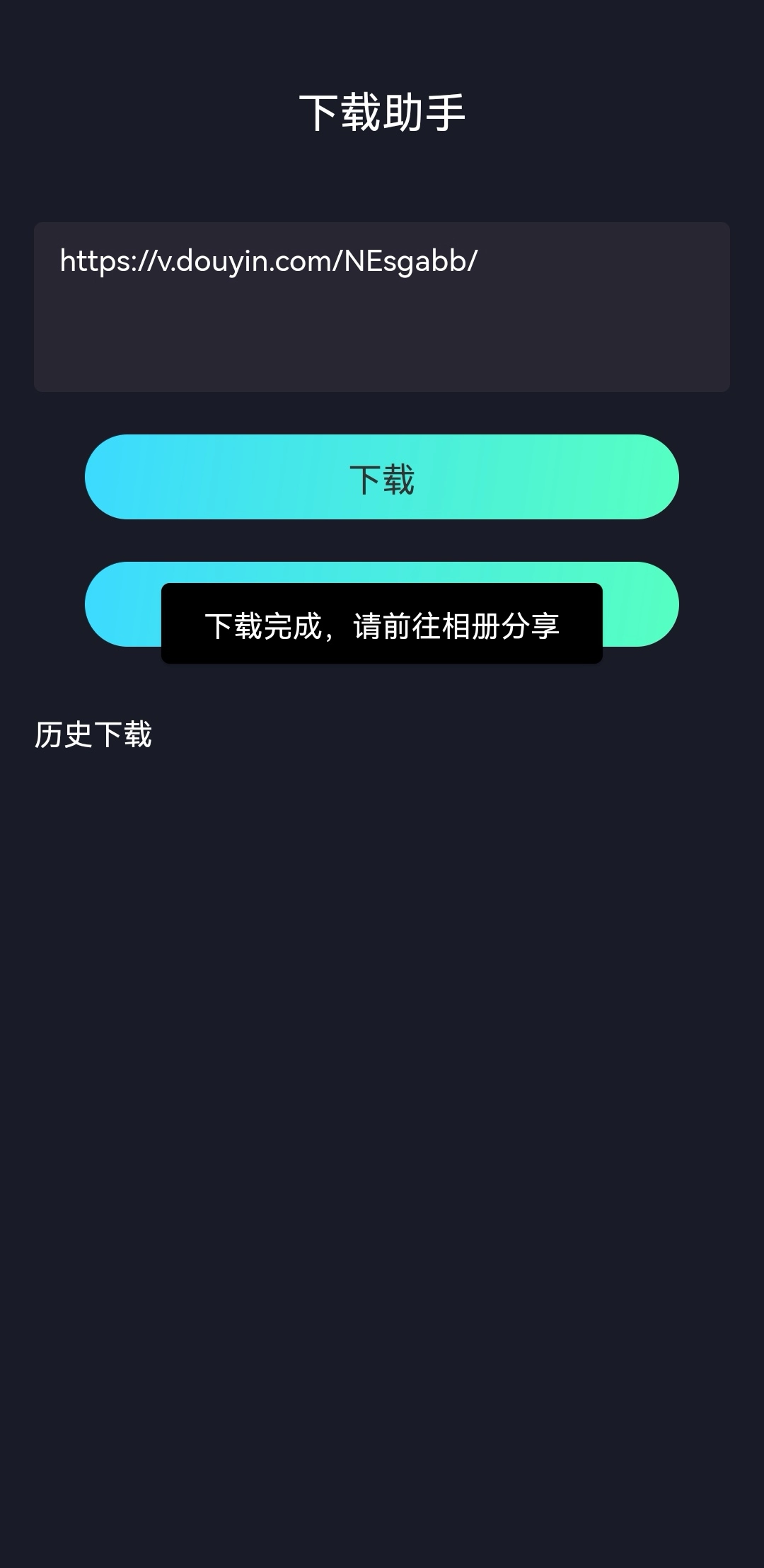Click the empty history download area
The width and height of the screenshot is (764, 1568).
[382, 991]
